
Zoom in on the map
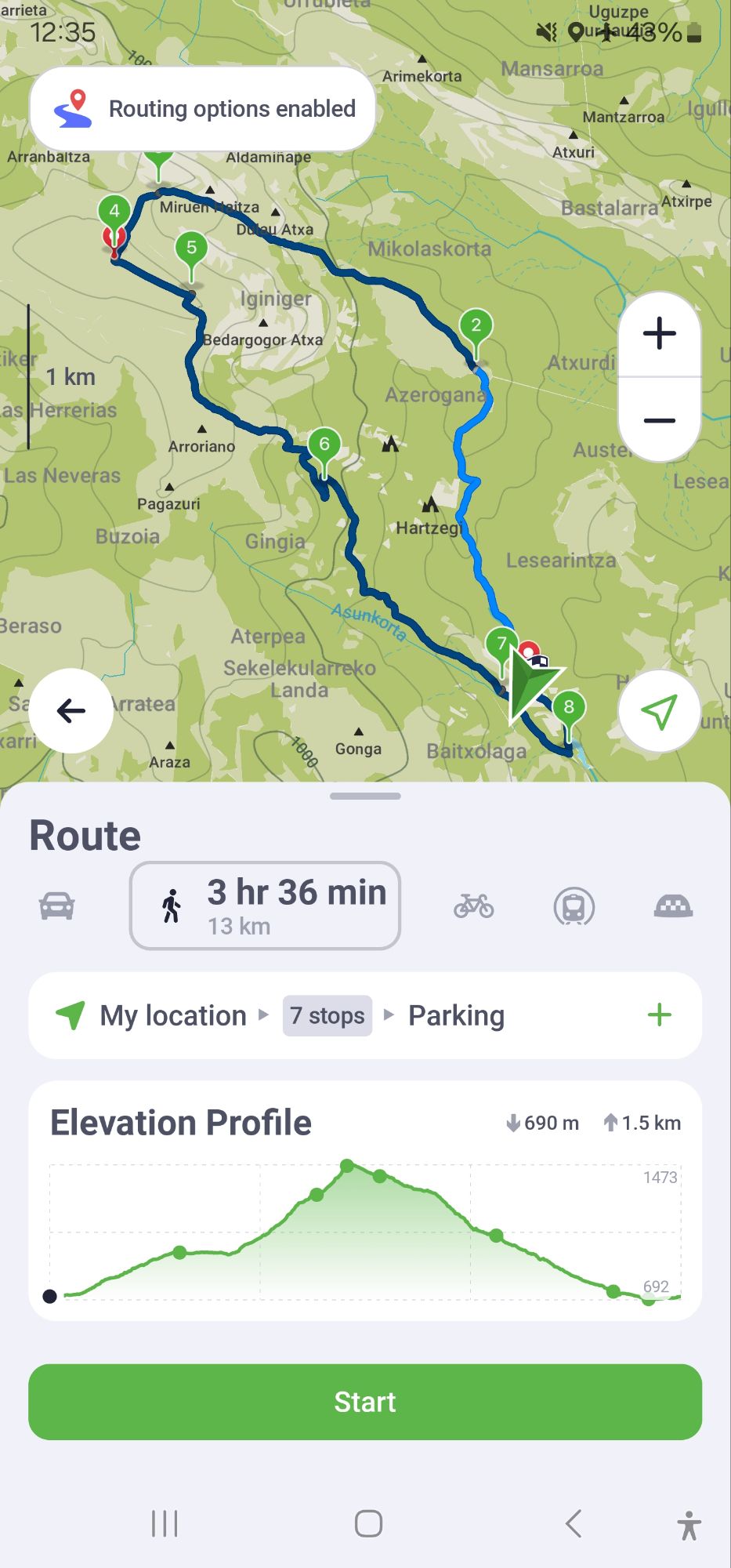(x=659, y=333)
